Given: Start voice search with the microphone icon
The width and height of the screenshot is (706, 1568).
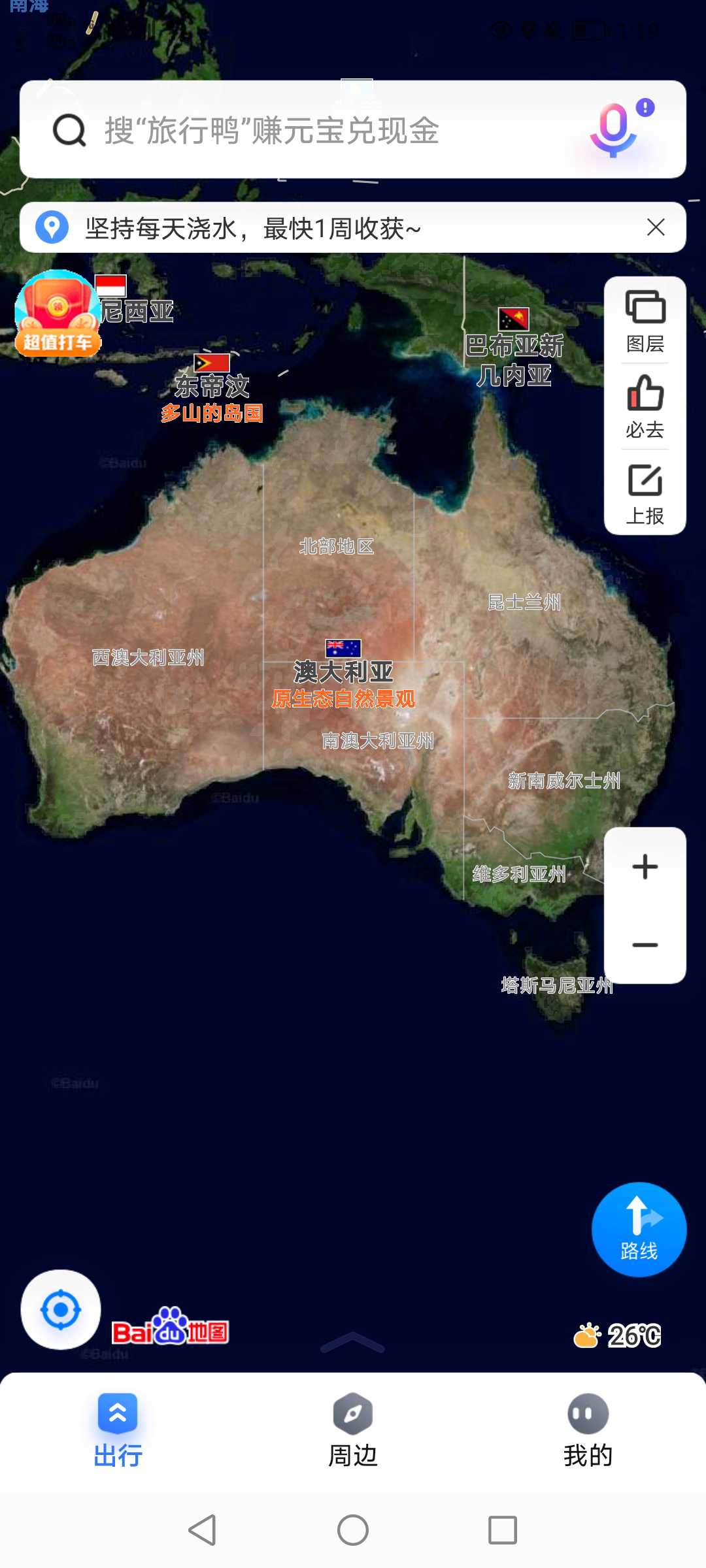Looking at the screenshot, I should coord(614,129).
